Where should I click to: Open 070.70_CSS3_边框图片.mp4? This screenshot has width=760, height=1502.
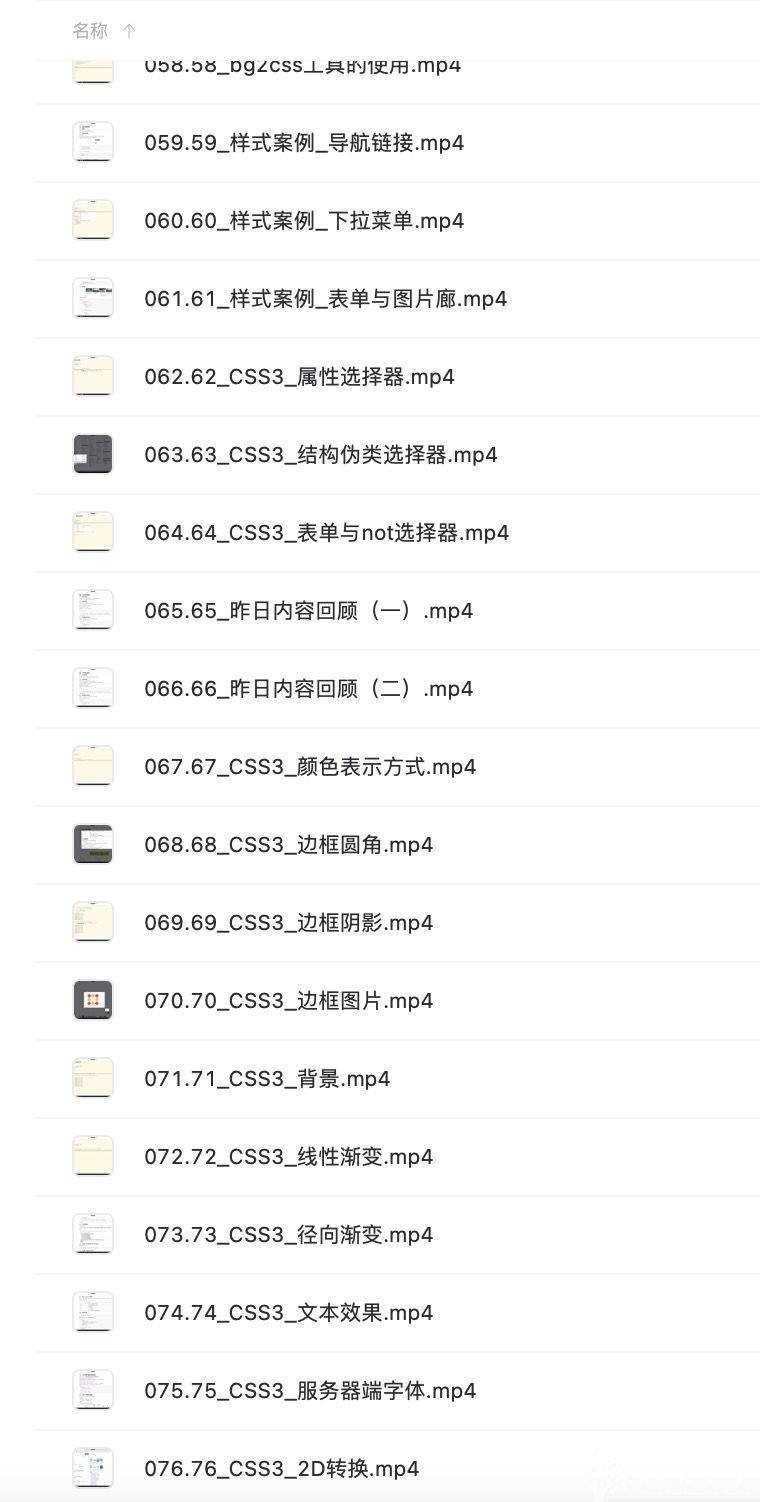tap(288, 1001)
